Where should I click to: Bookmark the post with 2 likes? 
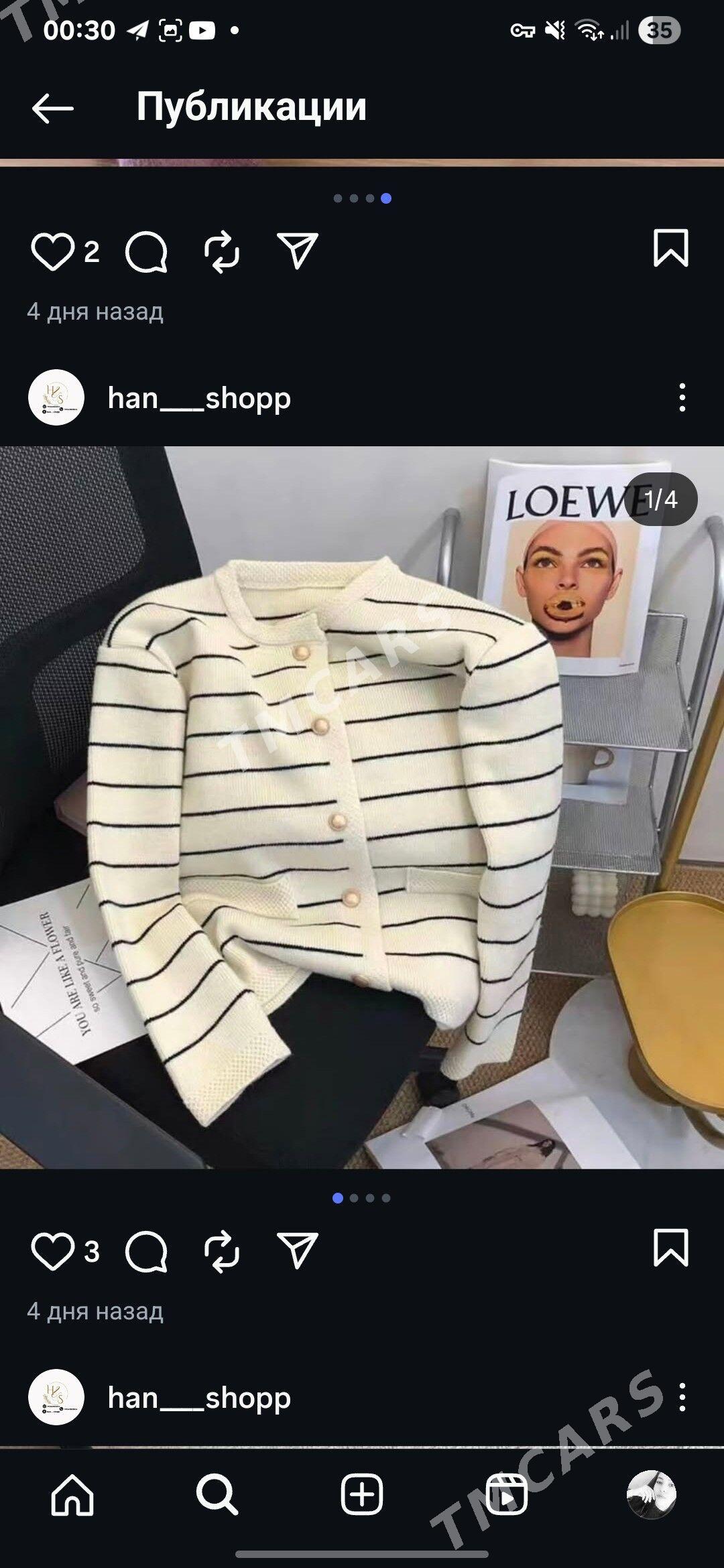pos(671,248)
